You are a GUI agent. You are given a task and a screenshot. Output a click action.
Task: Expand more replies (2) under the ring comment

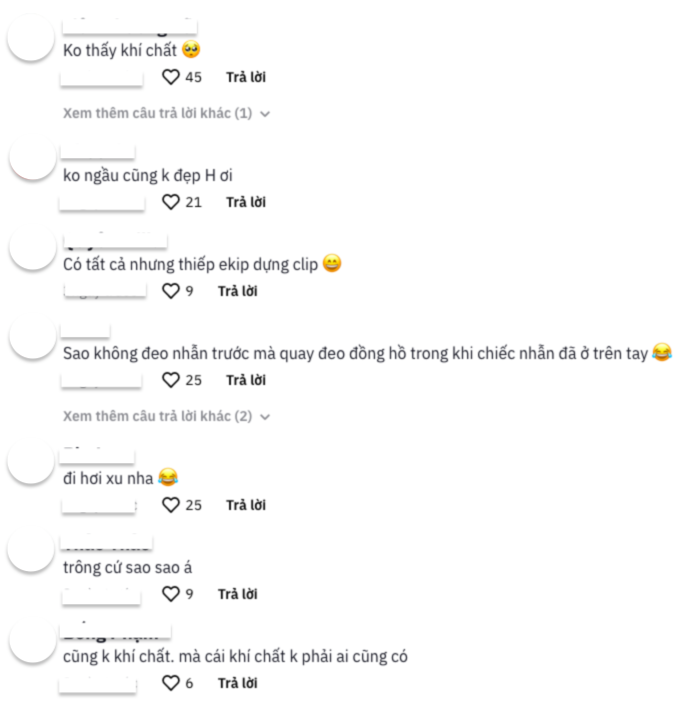coord(166,415)
